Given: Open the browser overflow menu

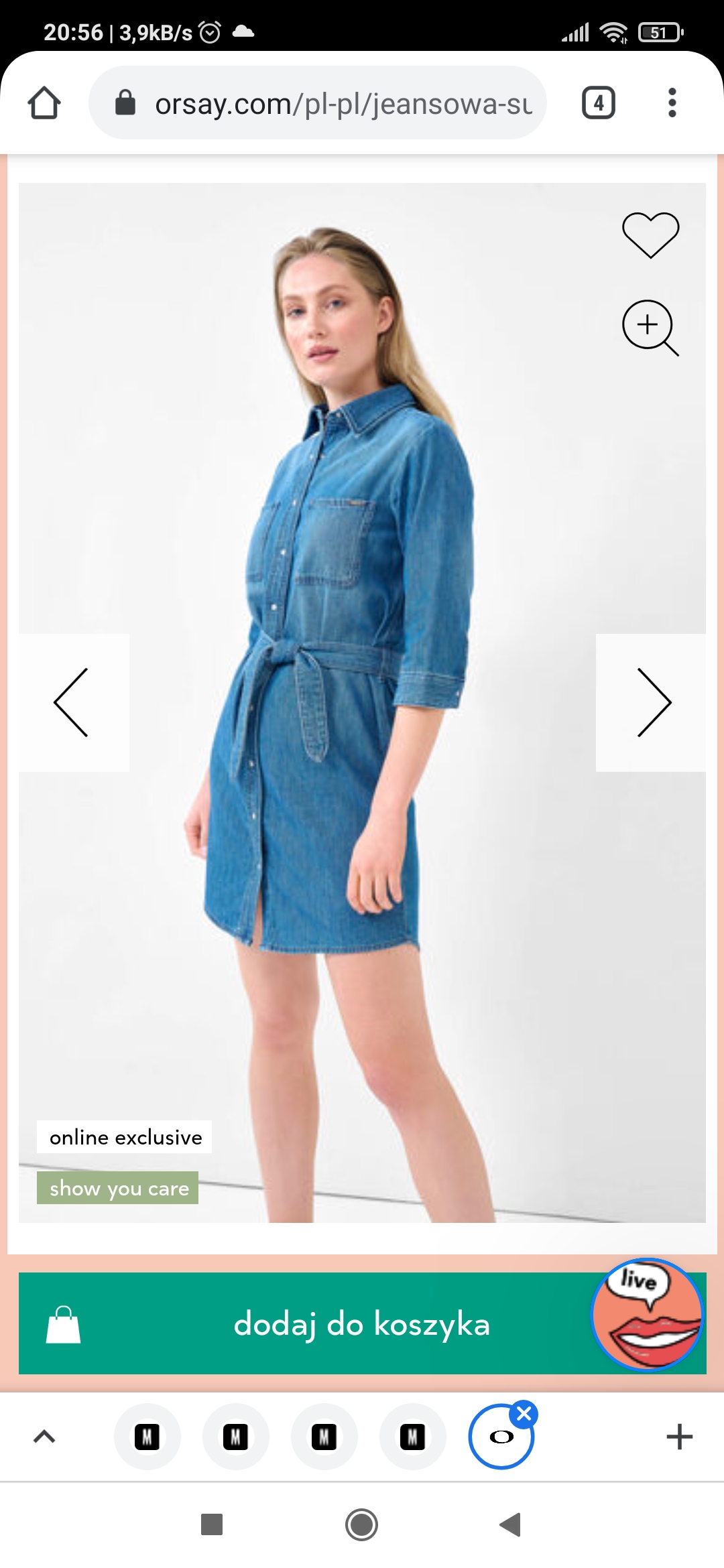Looking at the screenshot, I should click(672, 103).
